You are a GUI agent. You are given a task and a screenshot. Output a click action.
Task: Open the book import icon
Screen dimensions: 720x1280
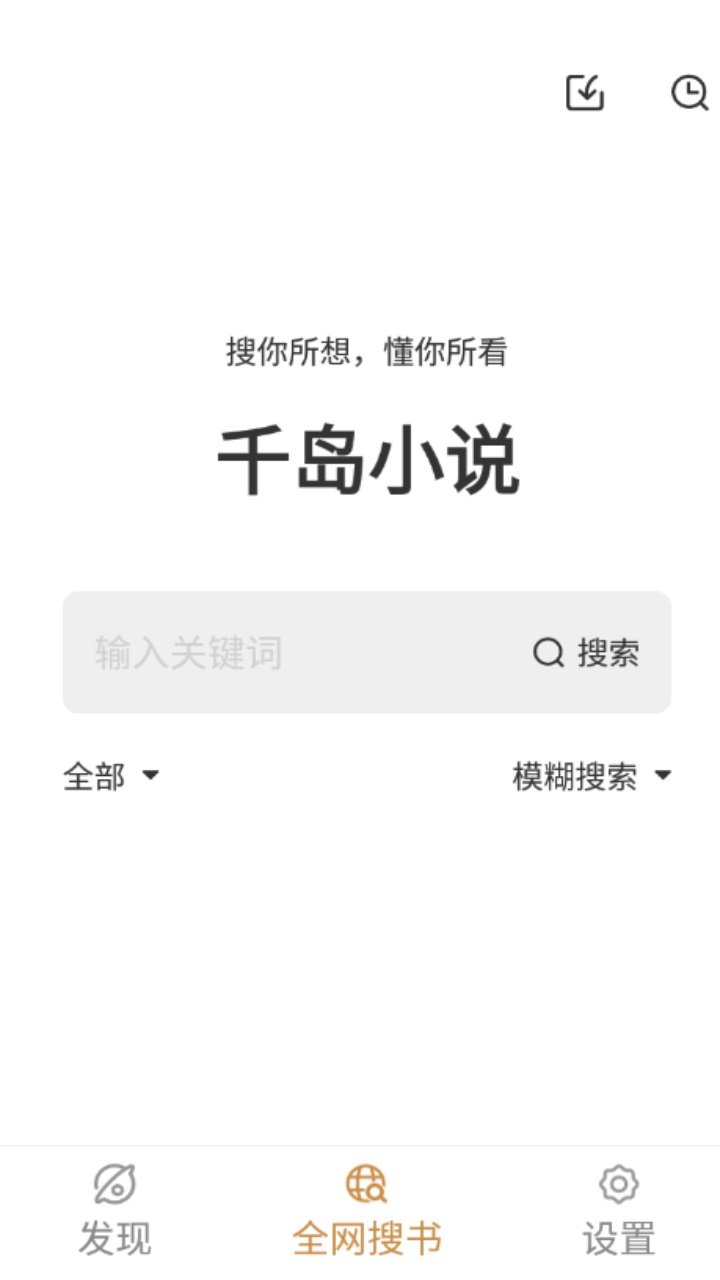[x=588, y=93]
